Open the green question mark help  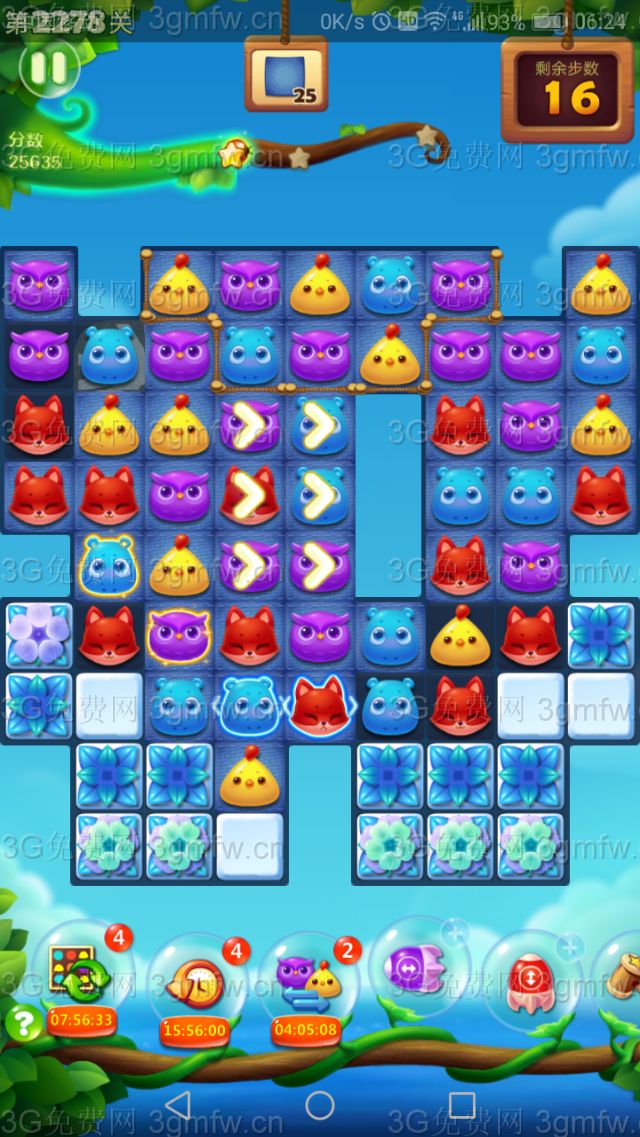pyautogui.click(x=22, y=1022)
